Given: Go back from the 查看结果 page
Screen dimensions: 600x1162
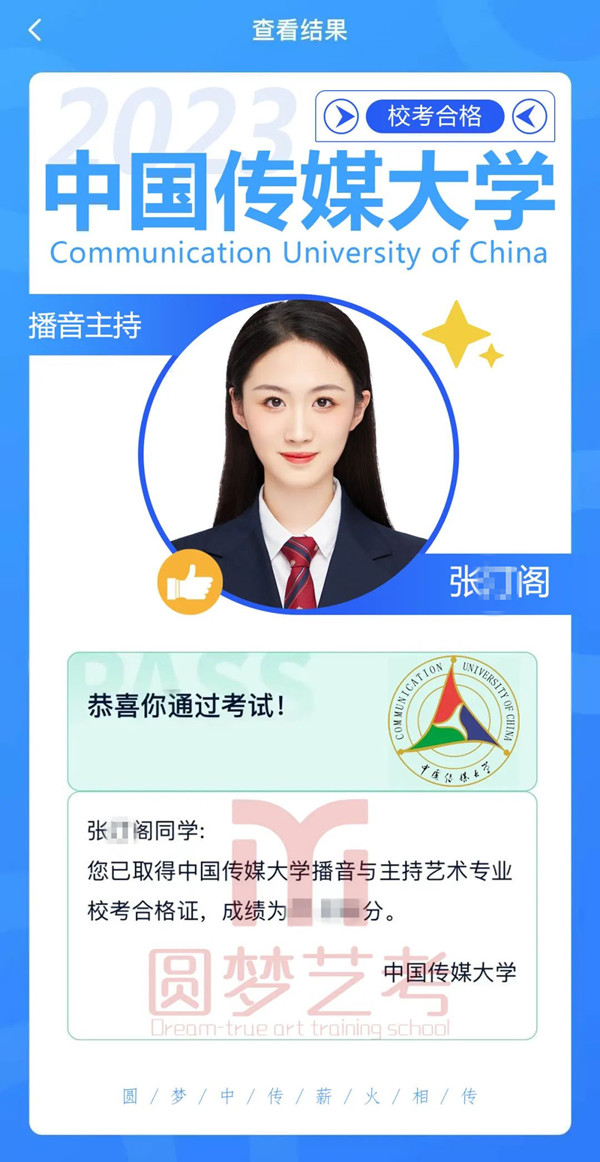Looking at the screenshot, I should [35, 30].
